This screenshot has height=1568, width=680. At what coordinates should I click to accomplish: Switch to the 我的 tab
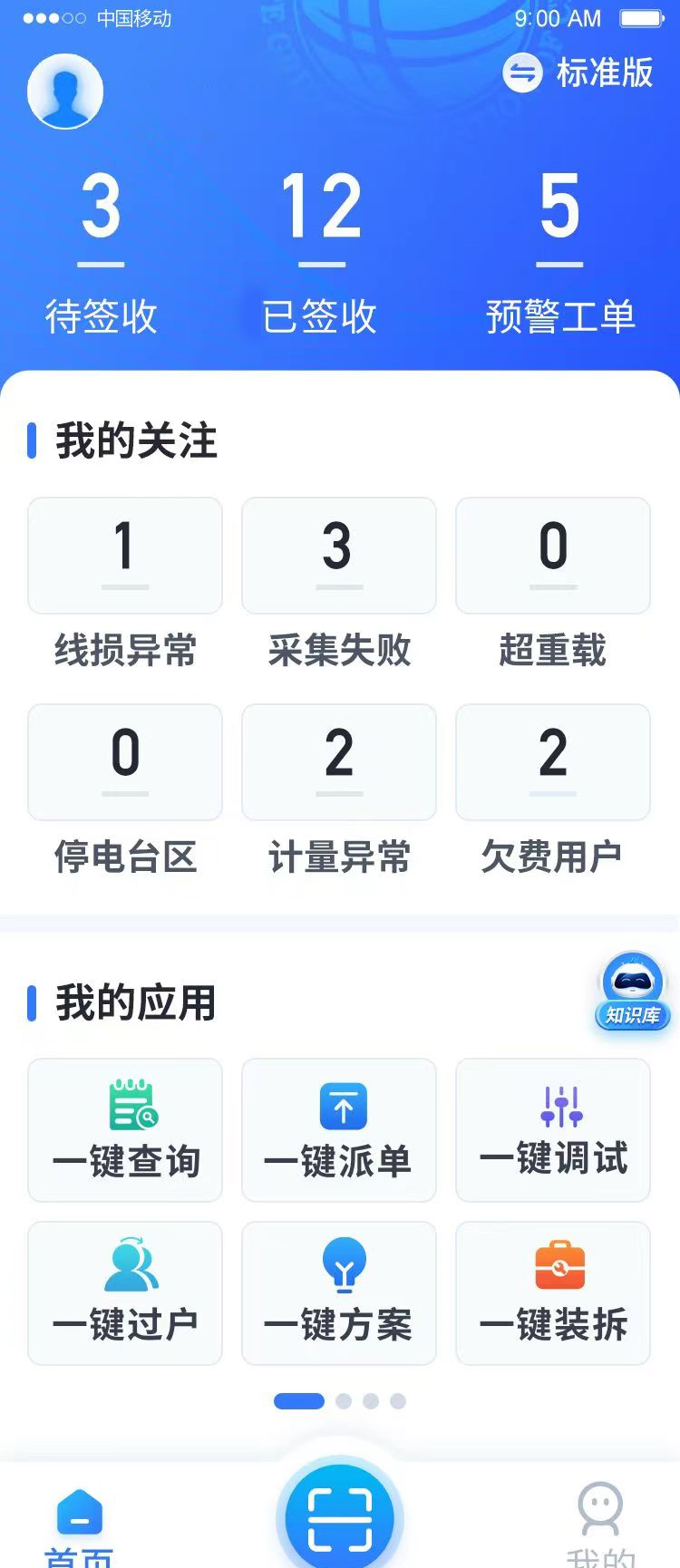click(600, 1523)
